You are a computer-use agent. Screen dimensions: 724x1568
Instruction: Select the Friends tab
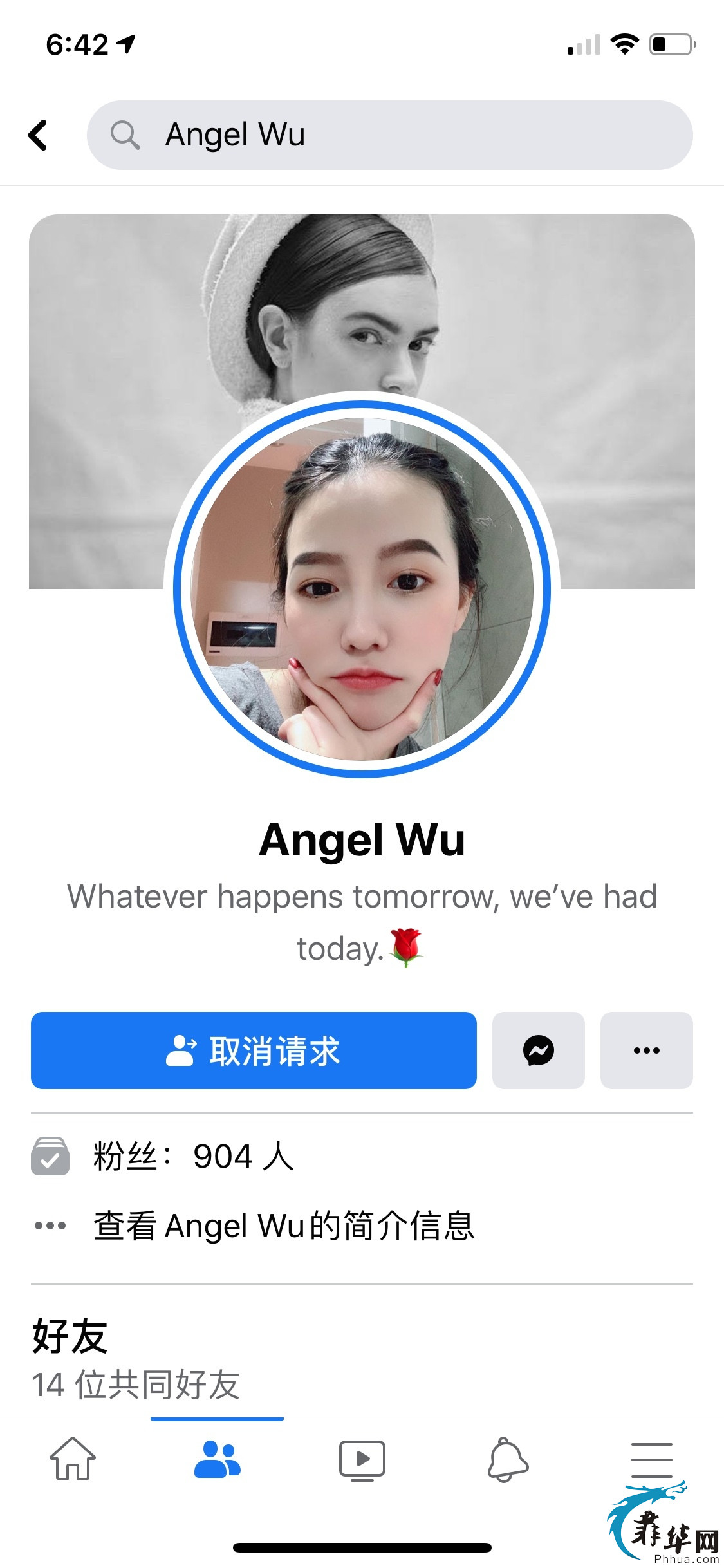218,1459
